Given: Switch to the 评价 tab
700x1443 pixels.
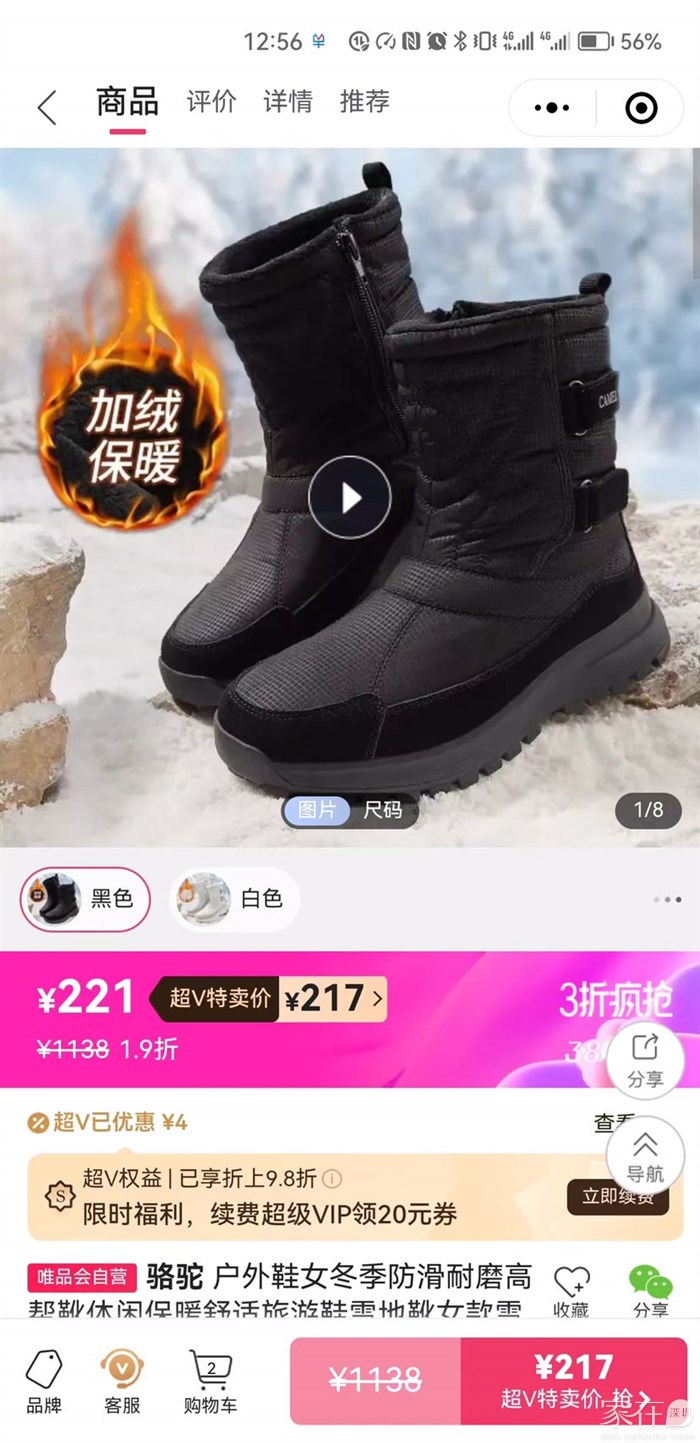Looking at the screenshot, I should tap(211, 102).
